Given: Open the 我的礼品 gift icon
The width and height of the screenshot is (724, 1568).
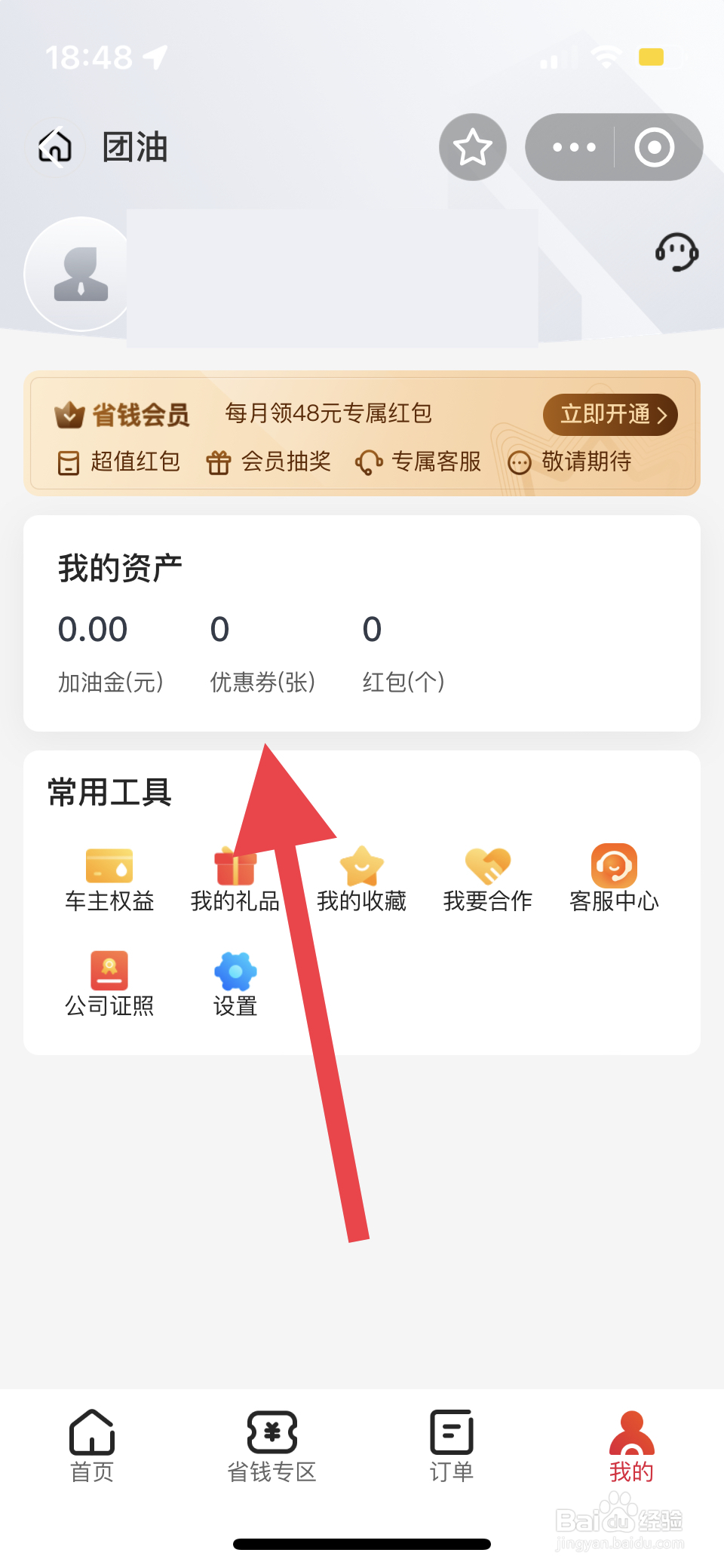Looking at the screenshot, I should tap(235, 866).
